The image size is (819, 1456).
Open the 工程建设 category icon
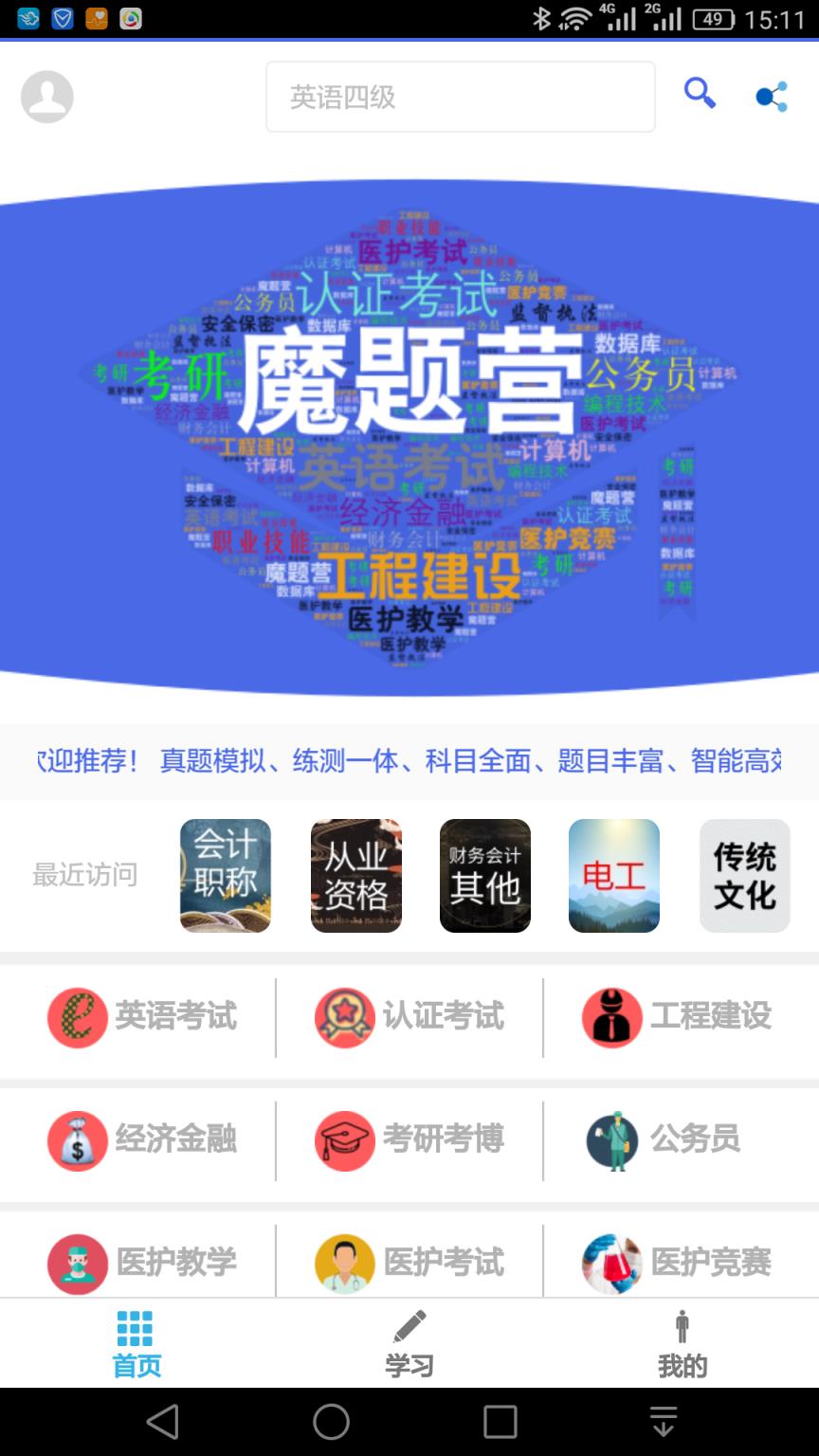(611, 1017)
